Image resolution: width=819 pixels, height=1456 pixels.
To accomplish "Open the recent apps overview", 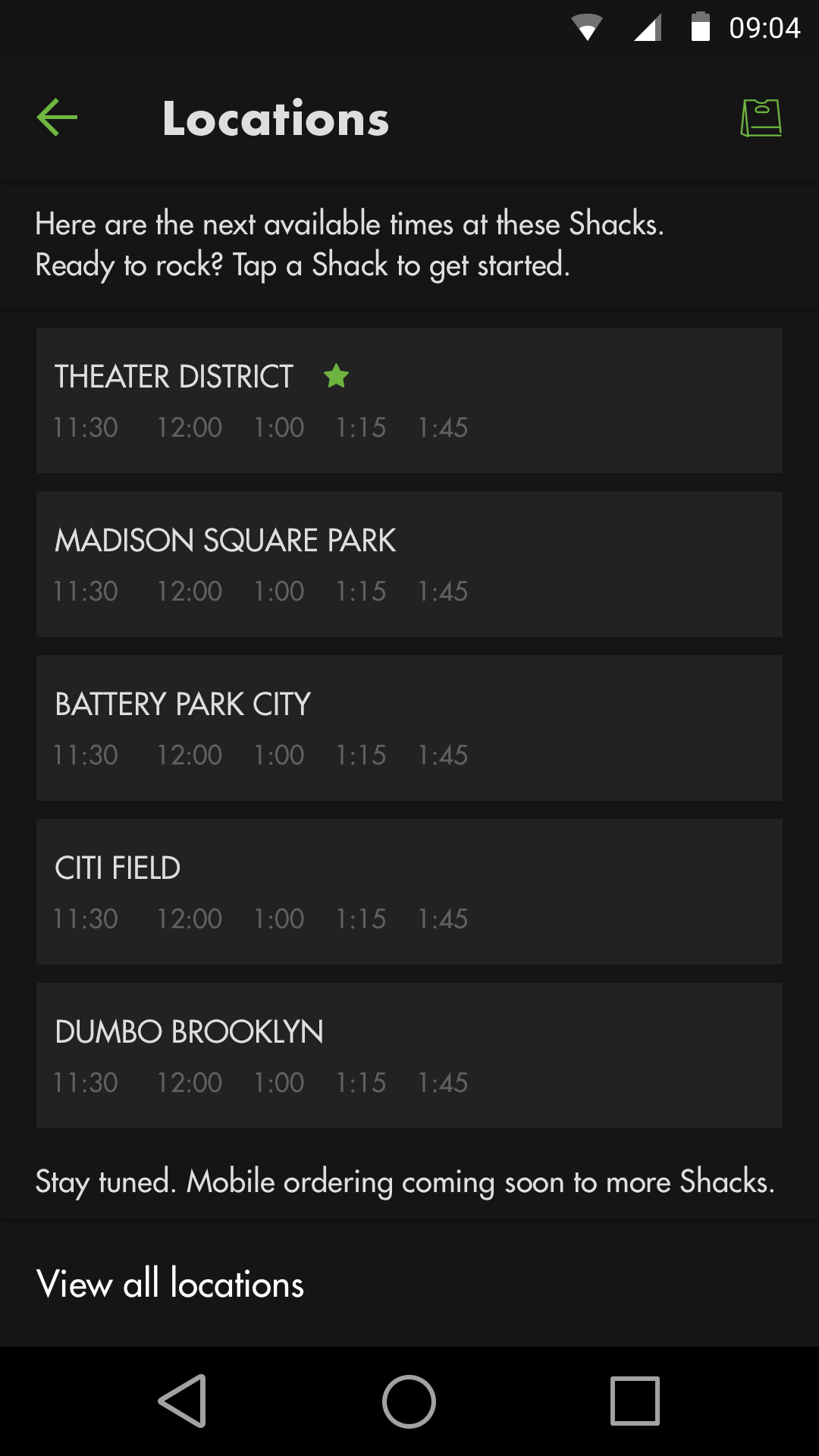I will (635, 1401).
